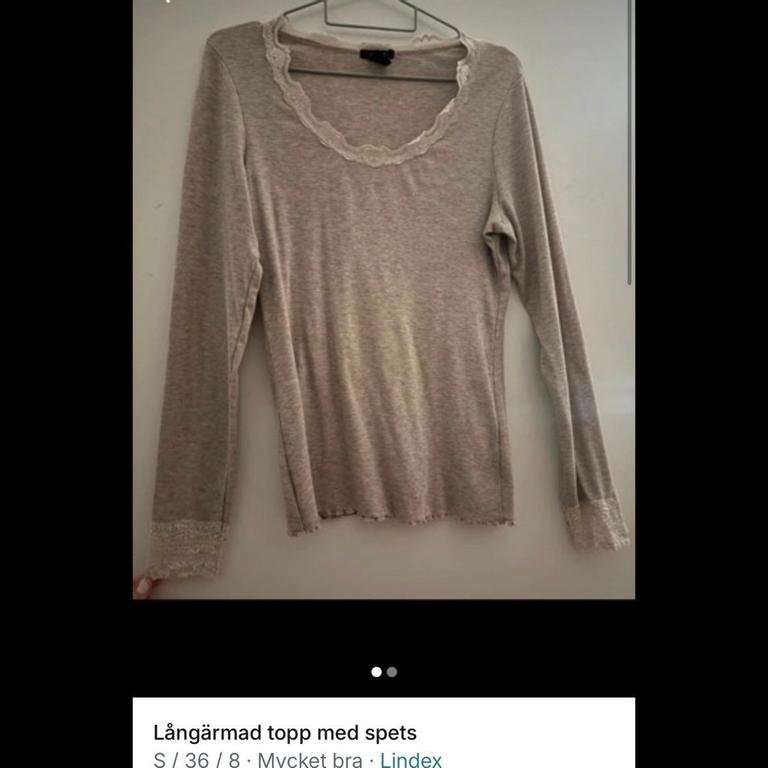Open the long-sleeved top photo full screen
Image resolution: width=768 pixels, height=768 pixels.
click(x=384, y=300)
